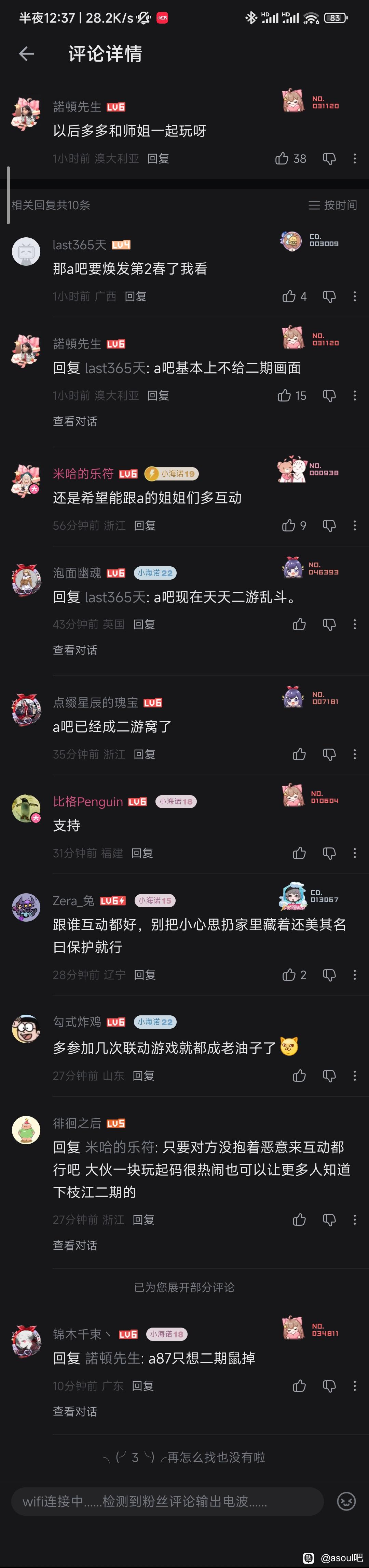Reply to last365天's comment
The height and width of the screenshot is (1568, 369).
136,297
